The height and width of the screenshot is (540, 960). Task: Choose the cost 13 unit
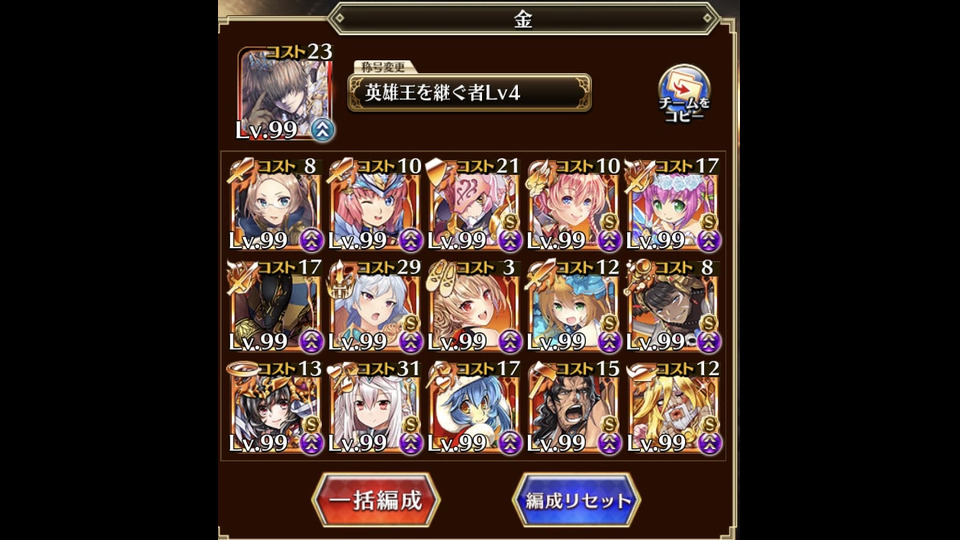pyautogui.click(x=275, y=408)
